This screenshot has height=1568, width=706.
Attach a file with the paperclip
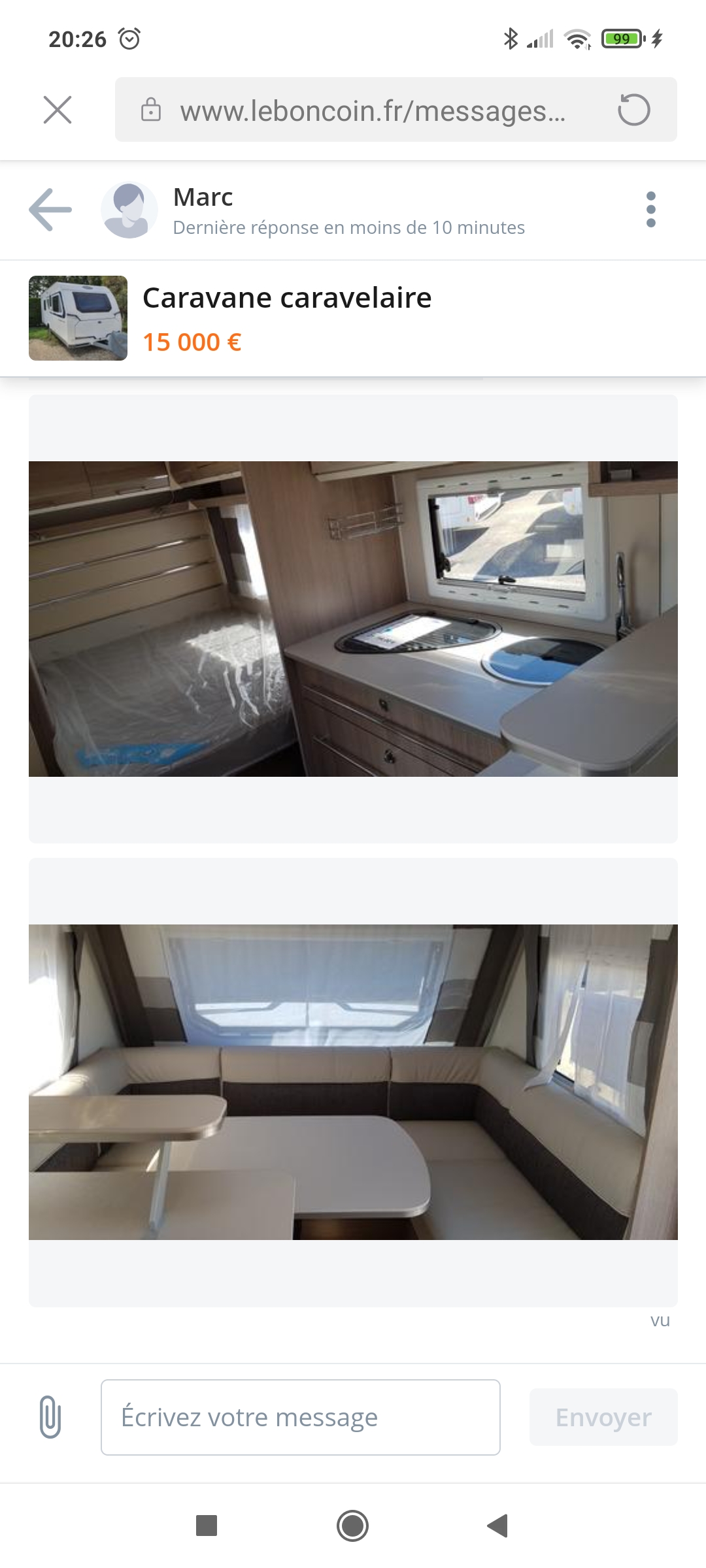50,1417
